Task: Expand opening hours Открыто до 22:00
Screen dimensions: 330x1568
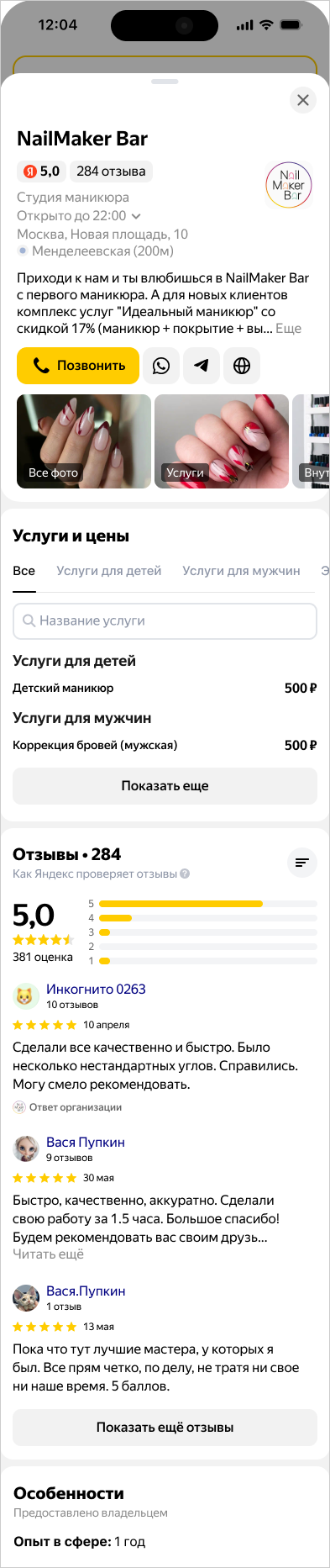Action: point(79,216)
